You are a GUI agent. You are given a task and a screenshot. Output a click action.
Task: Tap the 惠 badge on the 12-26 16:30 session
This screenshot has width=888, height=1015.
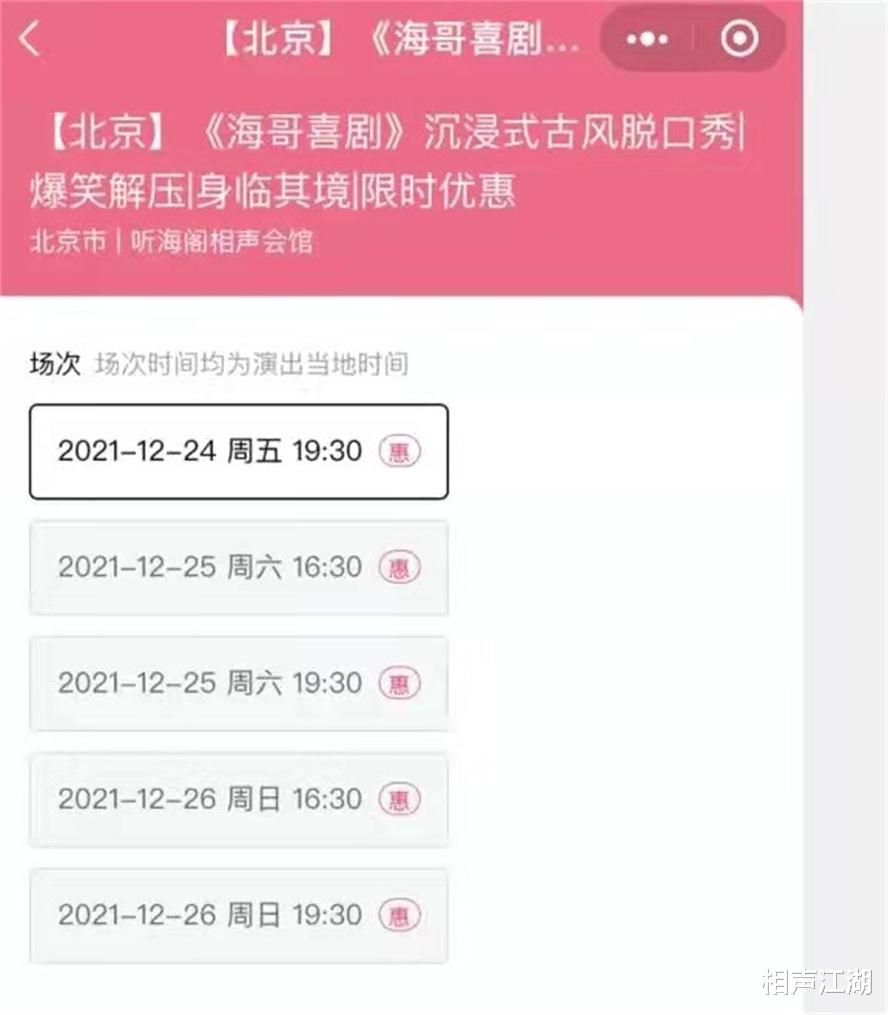[400, 800]
